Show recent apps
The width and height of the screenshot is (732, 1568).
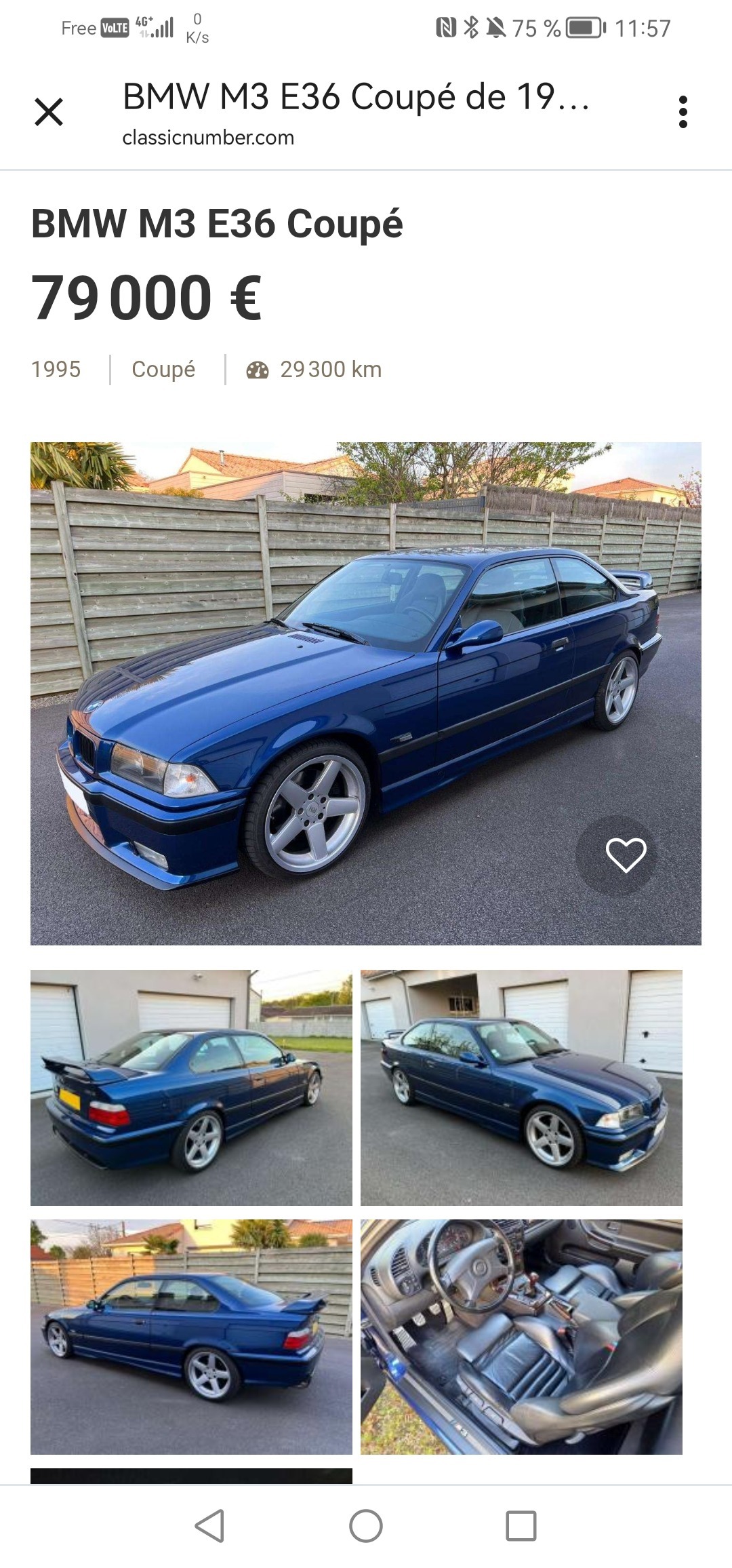521,1526
